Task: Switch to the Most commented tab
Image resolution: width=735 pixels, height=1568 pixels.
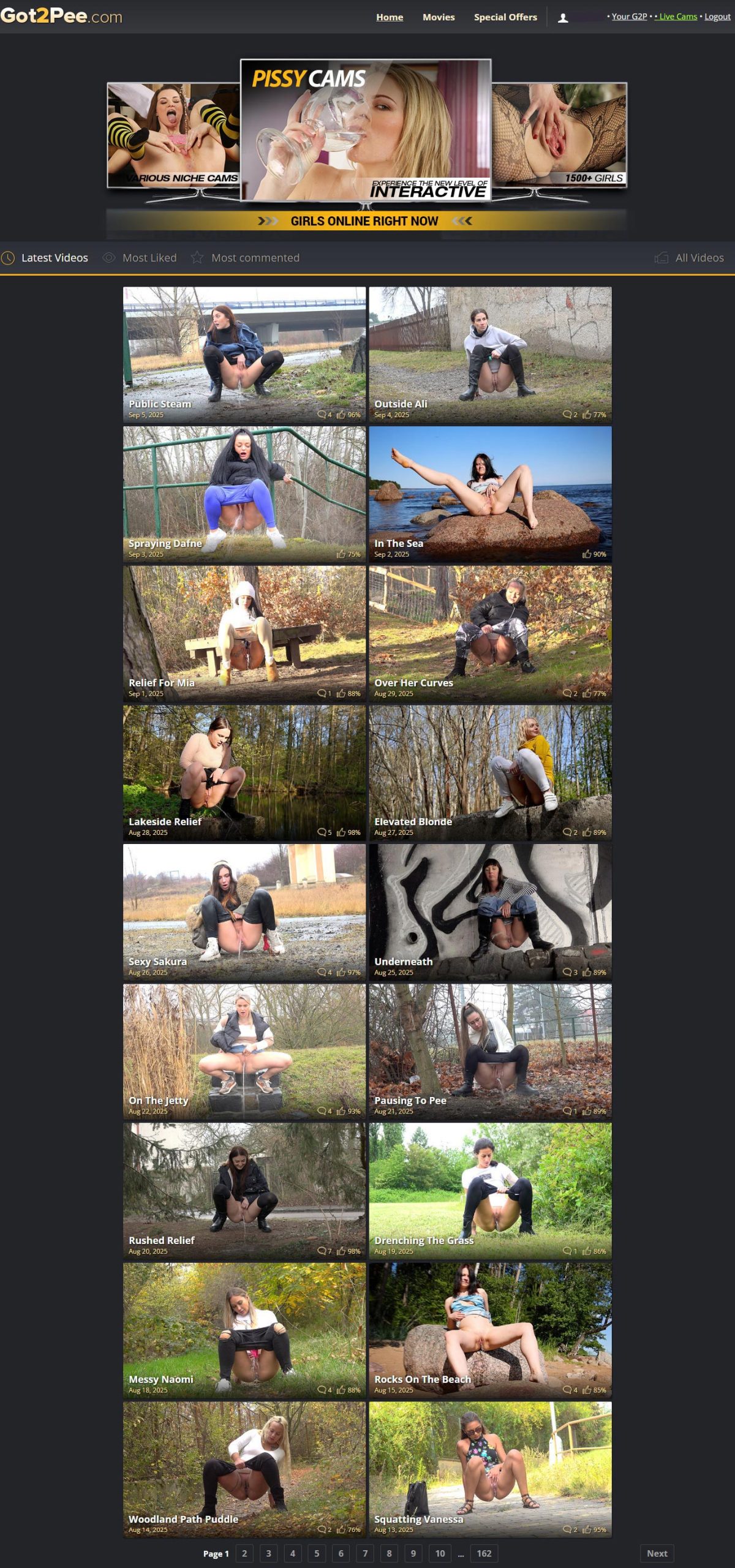Action: [x=255, y=258]
